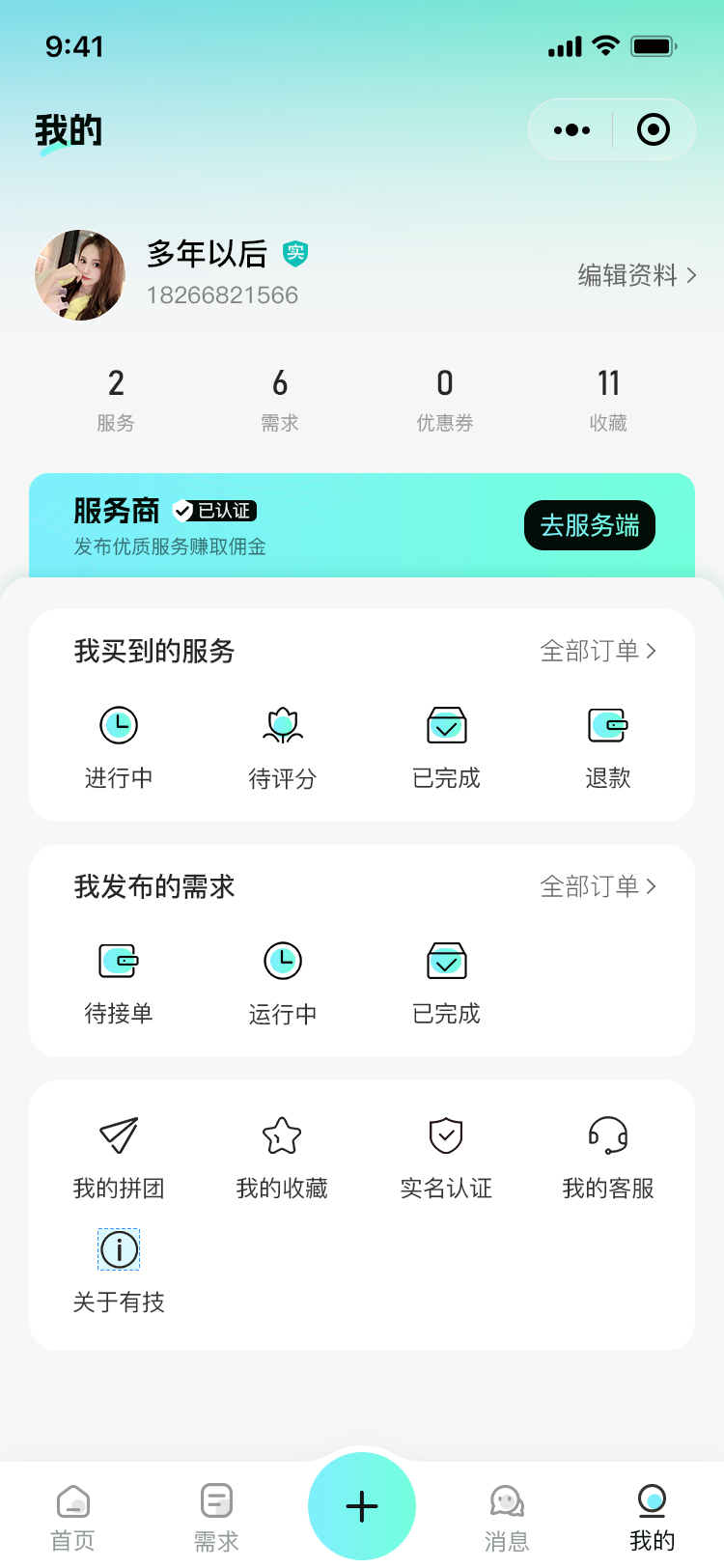Open 待评分 services awaiting rating
The width and height of the screenshot is (724, 1568).
pos(283,745)
